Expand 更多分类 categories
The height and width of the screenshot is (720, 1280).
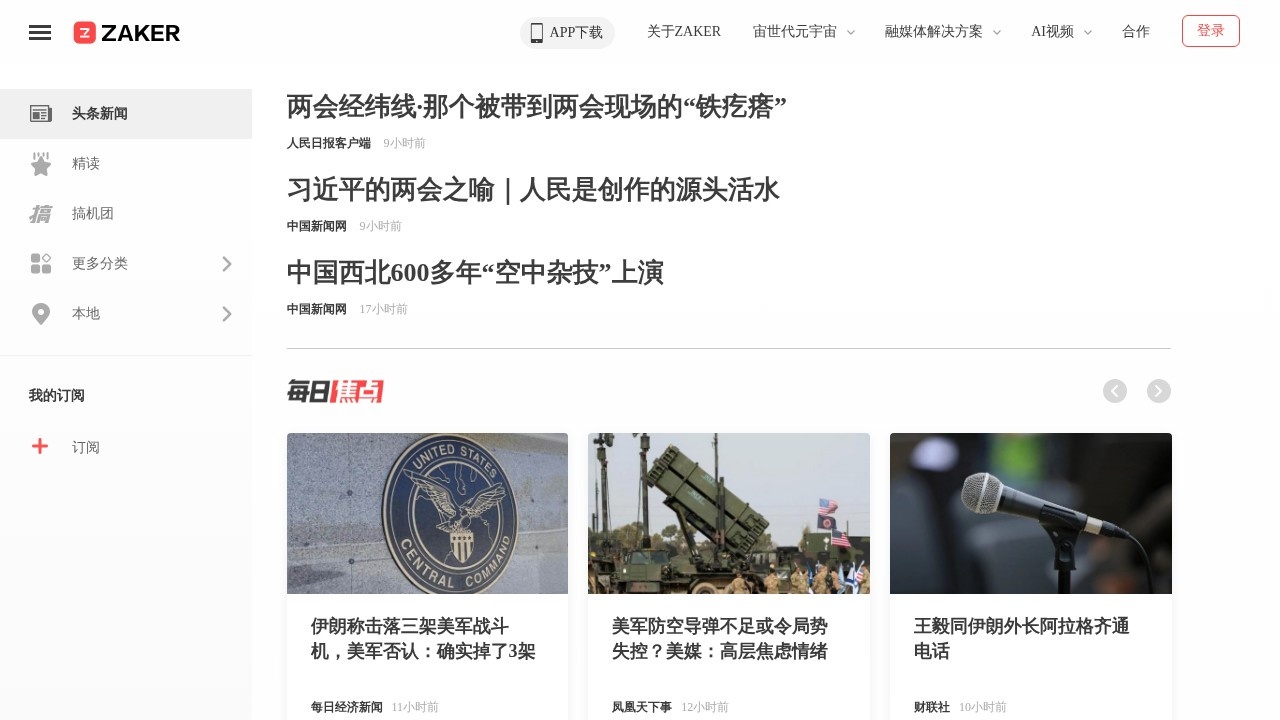click(130, 264)
